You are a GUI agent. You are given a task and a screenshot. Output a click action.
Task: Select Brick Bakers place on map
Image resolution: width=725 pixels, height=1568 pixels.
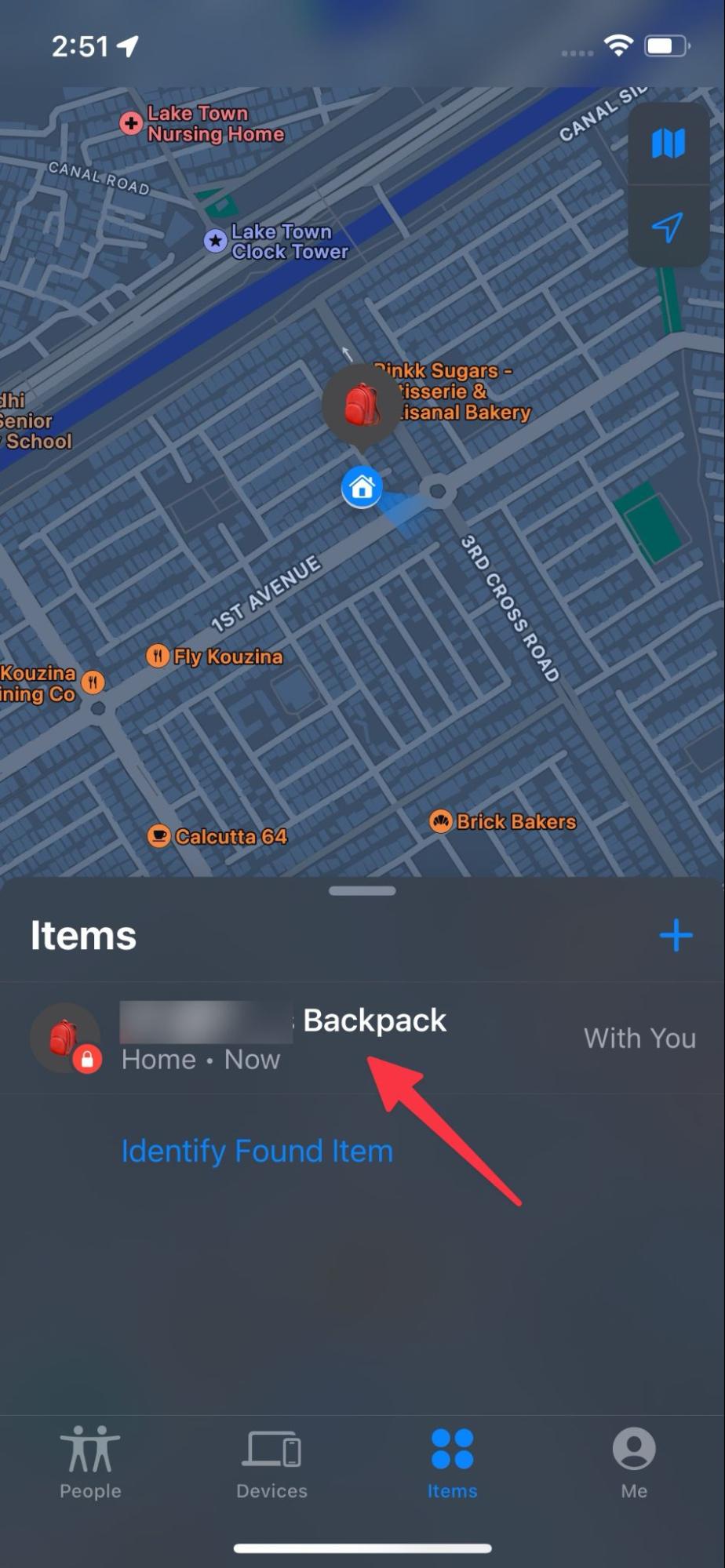pyautogui.click(x=503, y=821)
